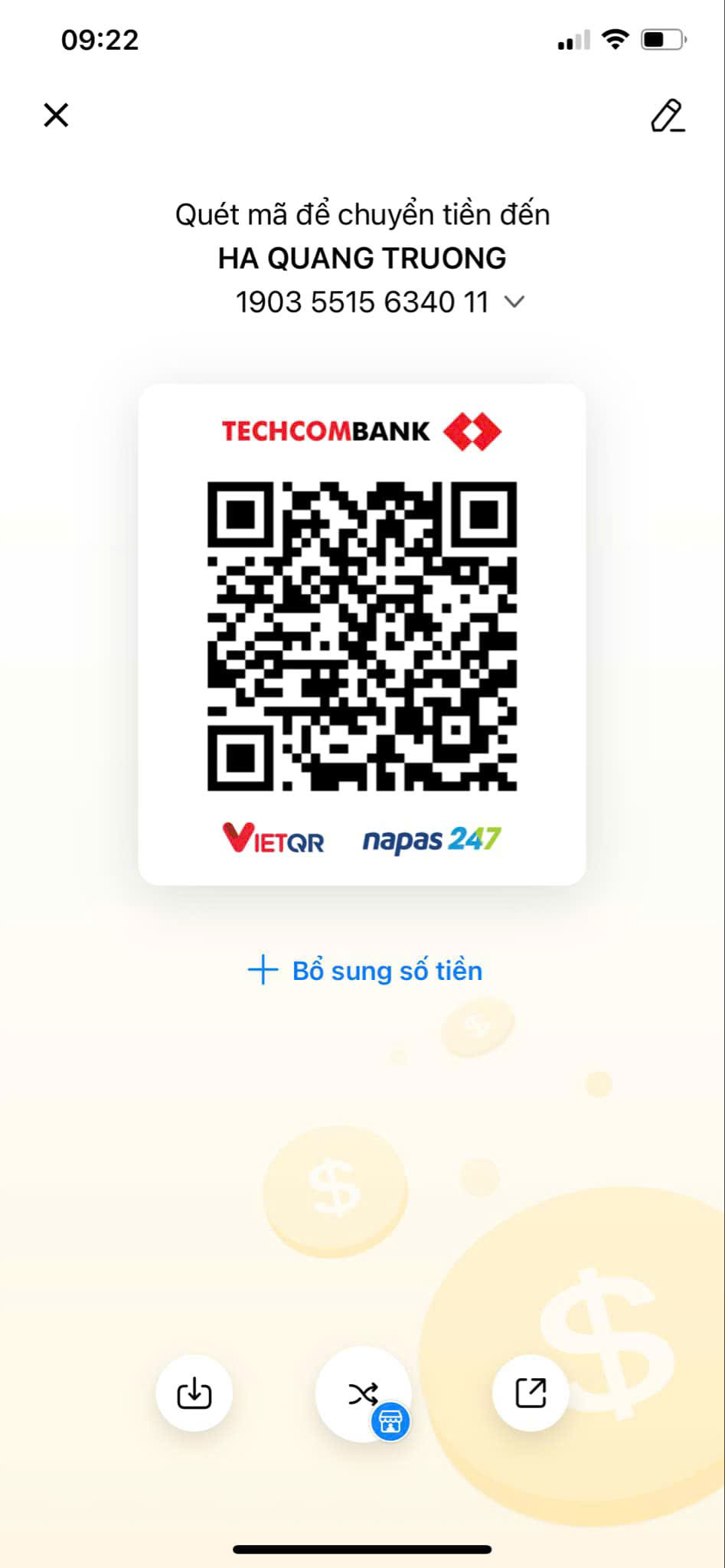Switch QR type with the shuffle button

(x=363, y=1394)
